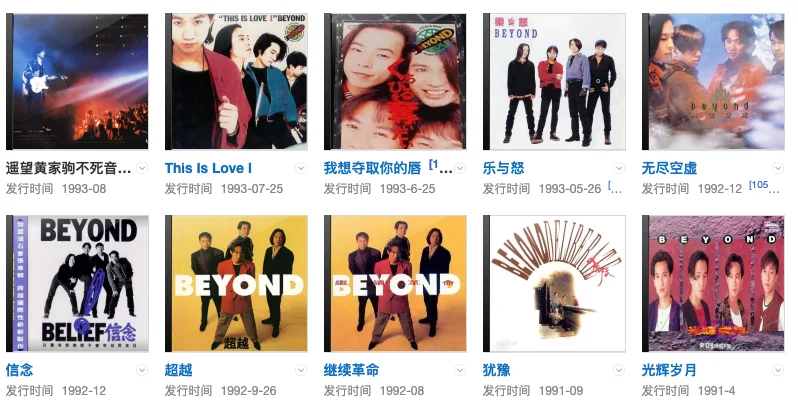
Task: Expand the dropdown arrow beside 信念
Action: [142, 370]
